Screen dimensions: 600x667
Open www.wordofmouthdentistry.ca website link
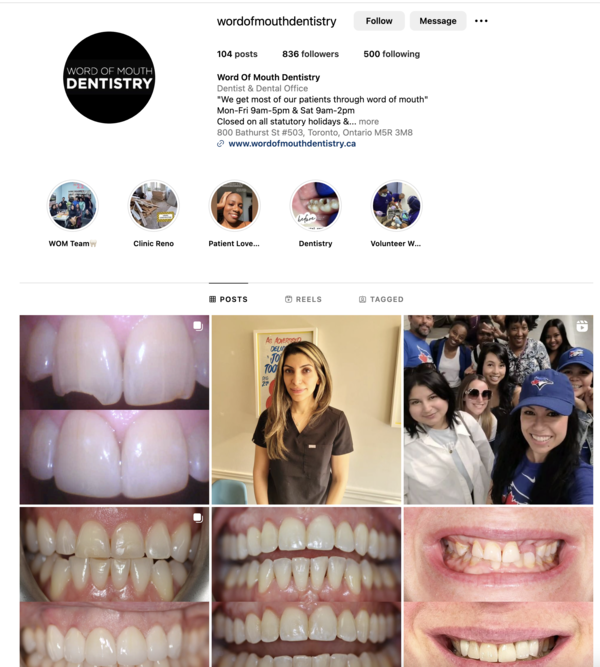(291, 143)
